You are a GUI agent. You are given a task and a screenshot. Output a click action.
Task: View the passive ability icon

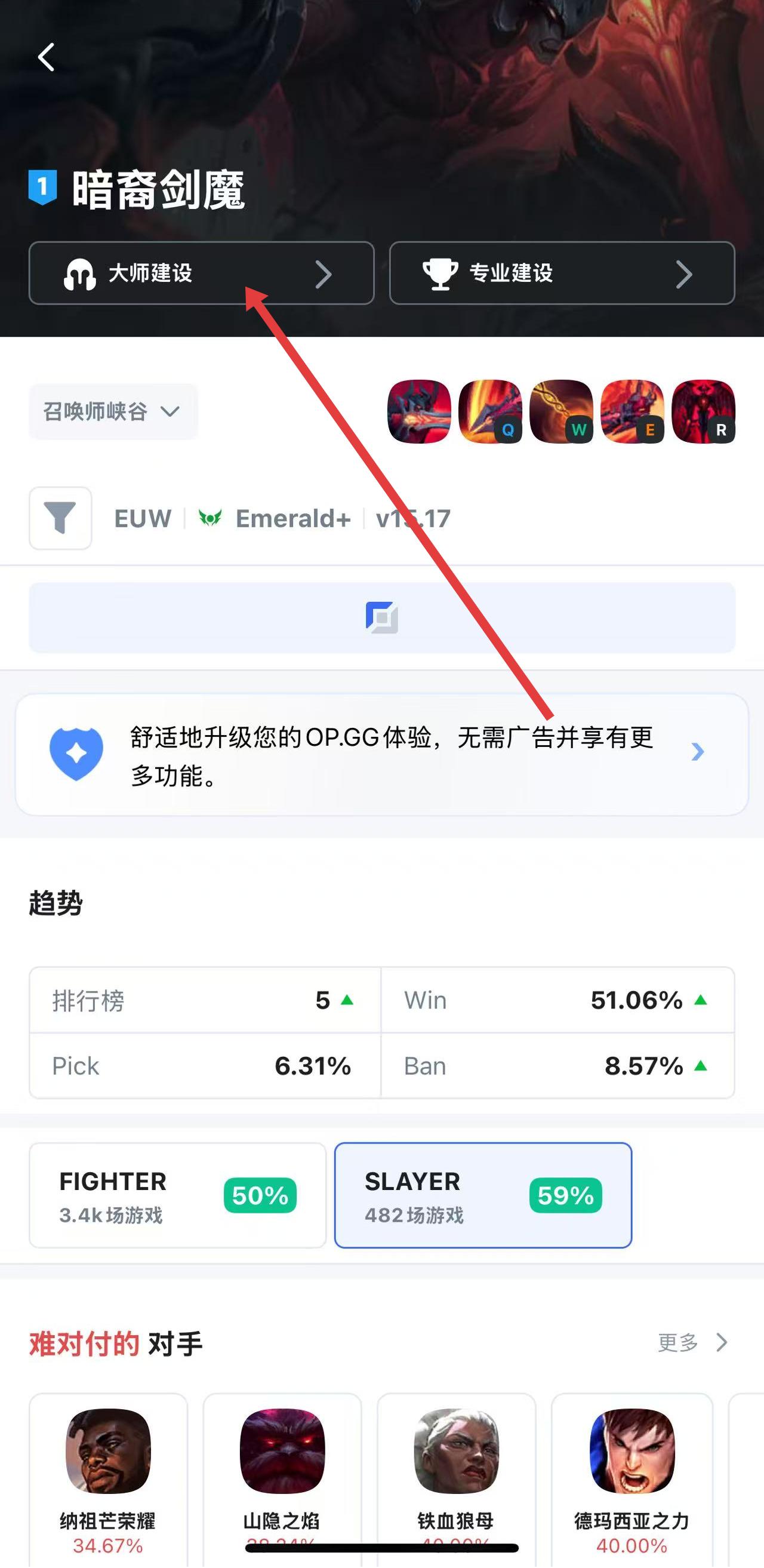tap(419, 411)
